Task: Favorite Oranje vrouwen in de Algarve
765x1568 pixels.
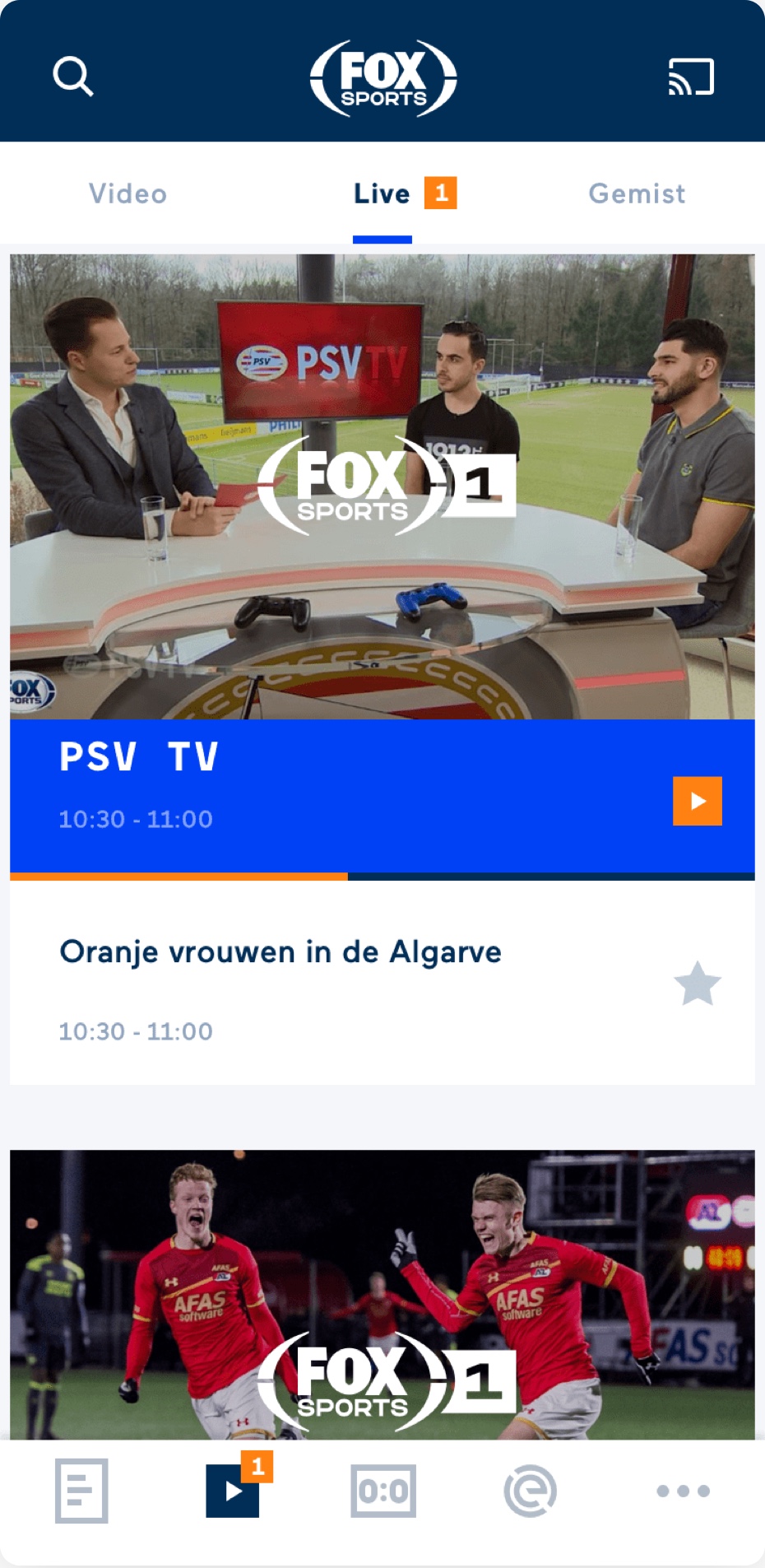Action: click(697, 984)
